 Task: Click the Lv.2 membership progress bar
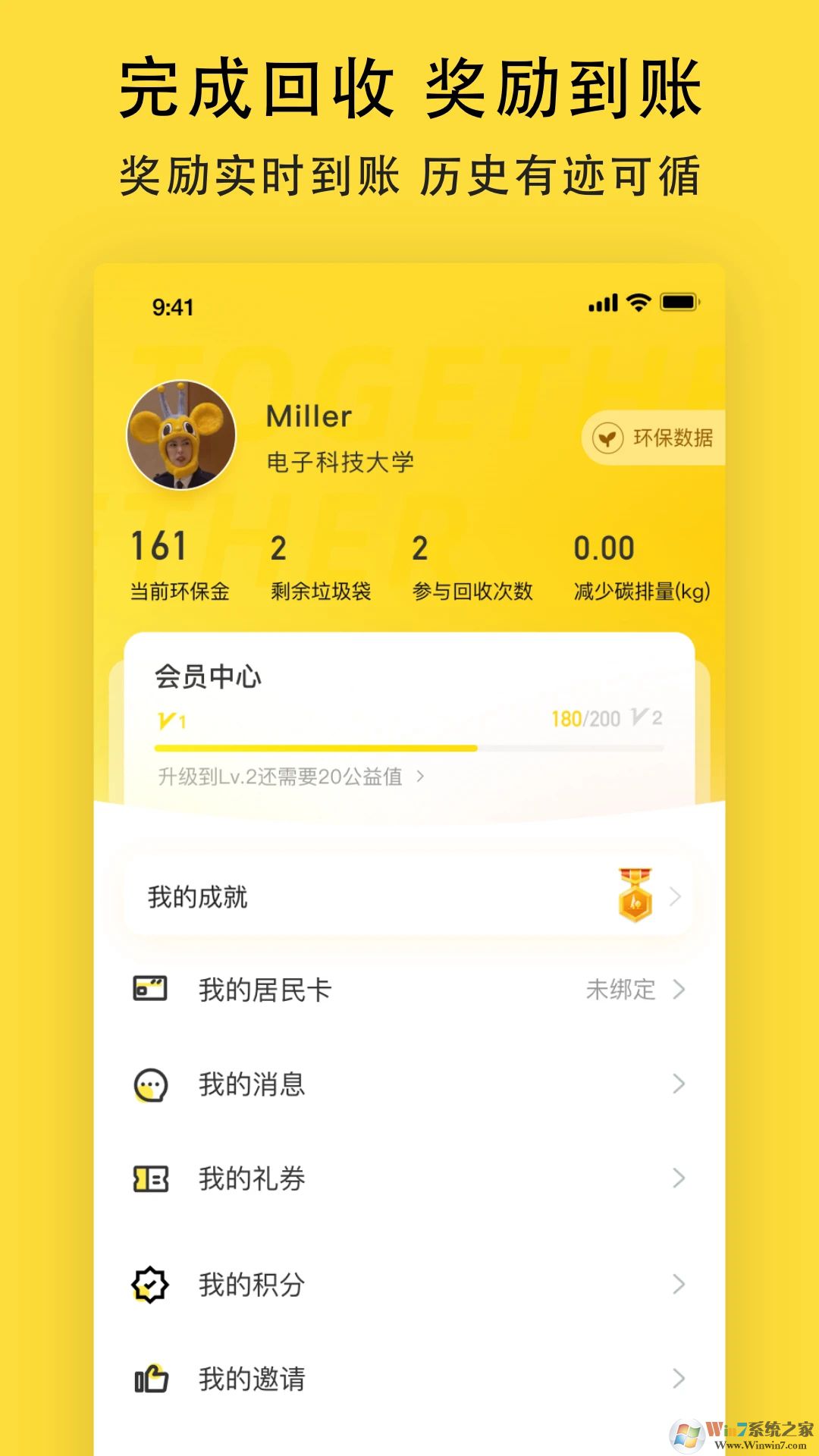pyautogui.click(x=409, y=748)
